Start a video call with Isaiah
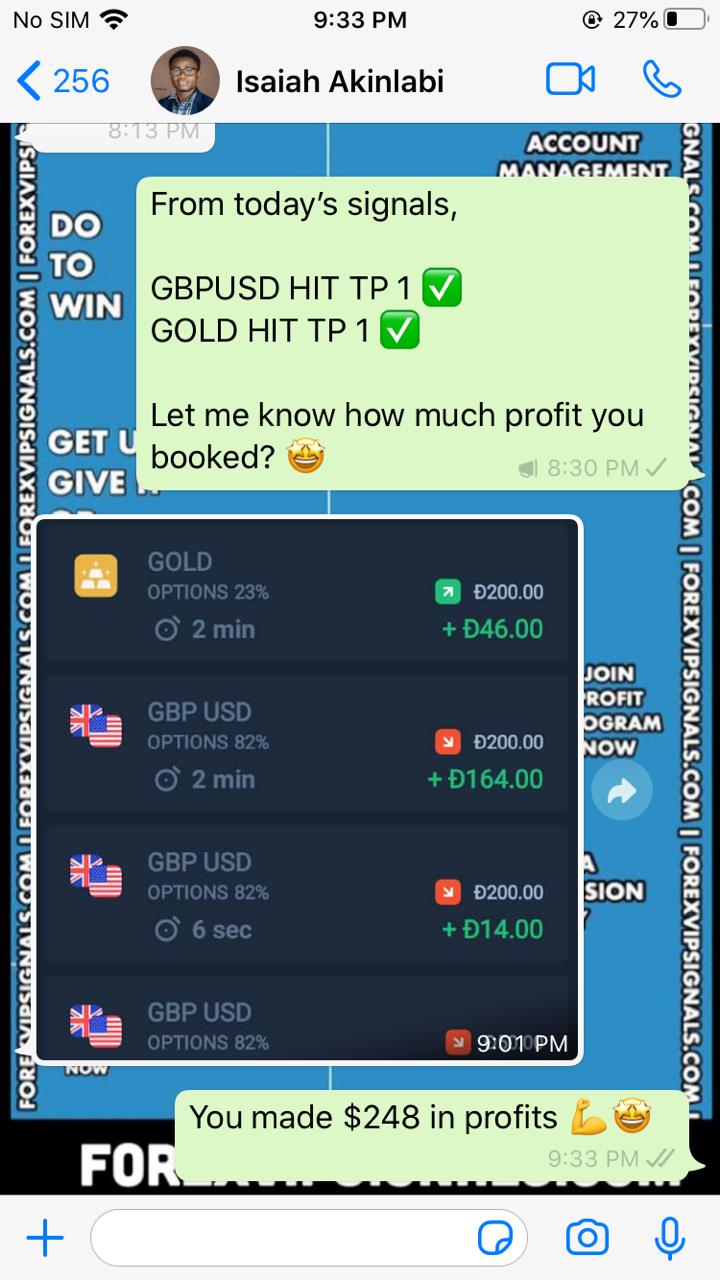 pyautogui.click(x=570, y=80)
